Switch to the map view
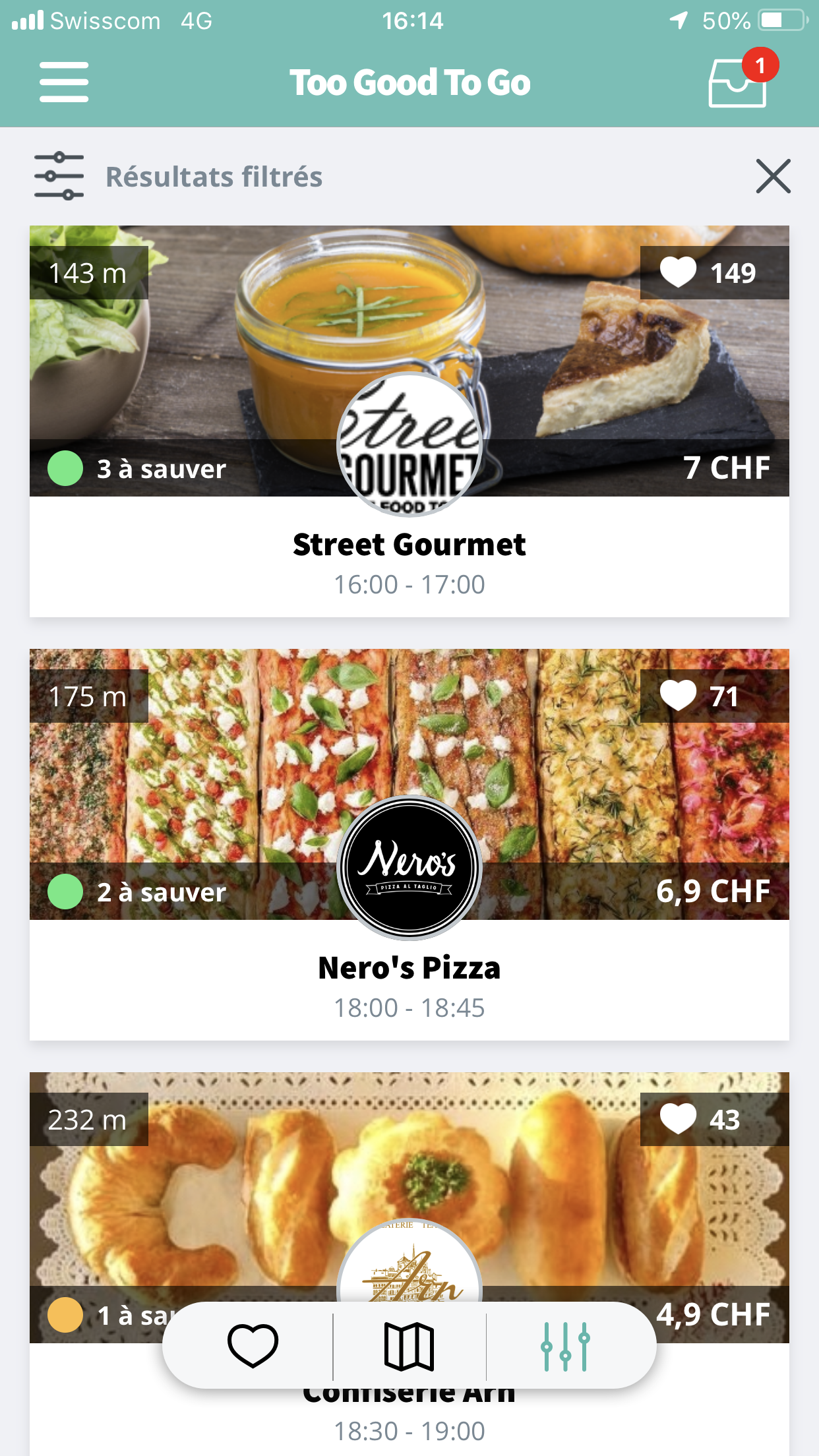The image size is (819, 1456). point(409,1346)
